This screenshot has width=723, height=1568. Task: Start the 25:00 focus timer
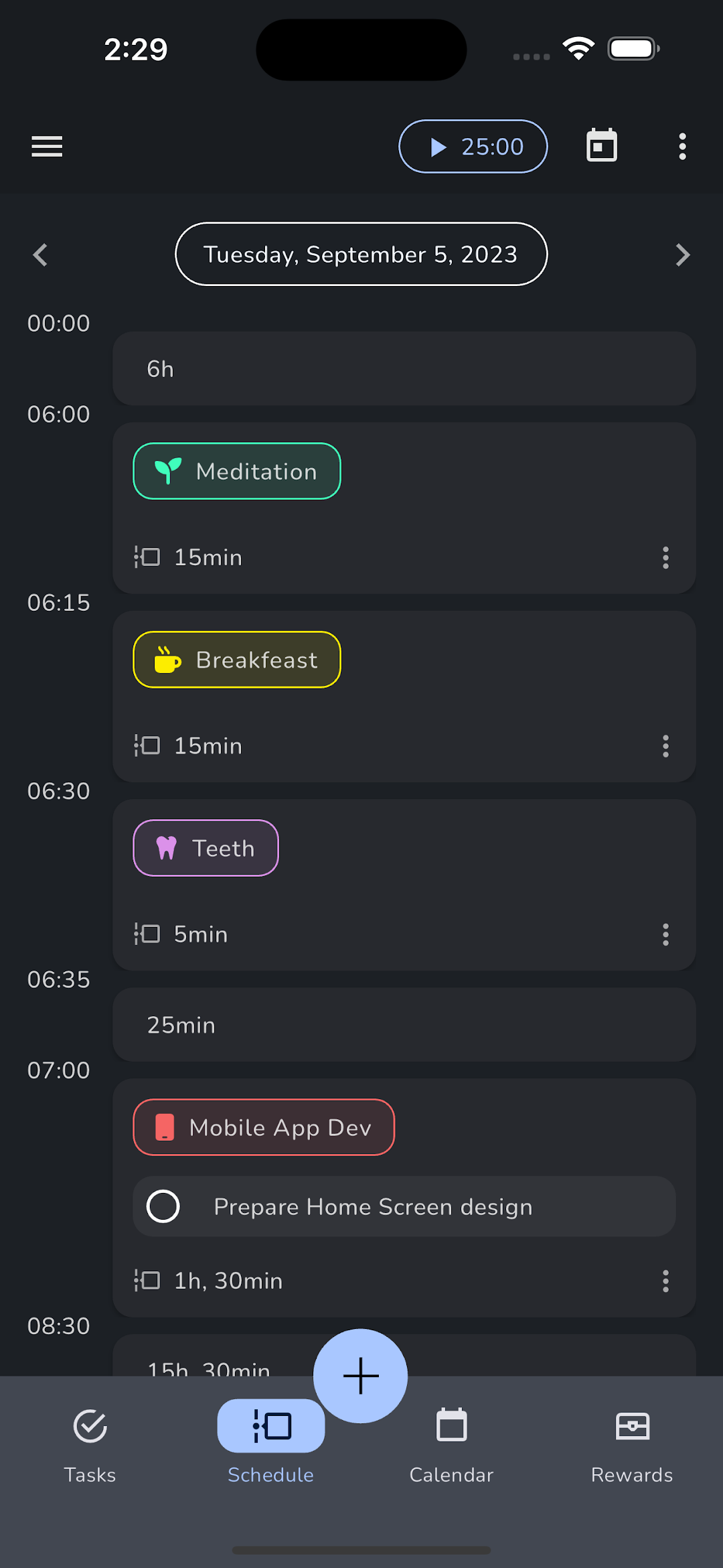473,146
